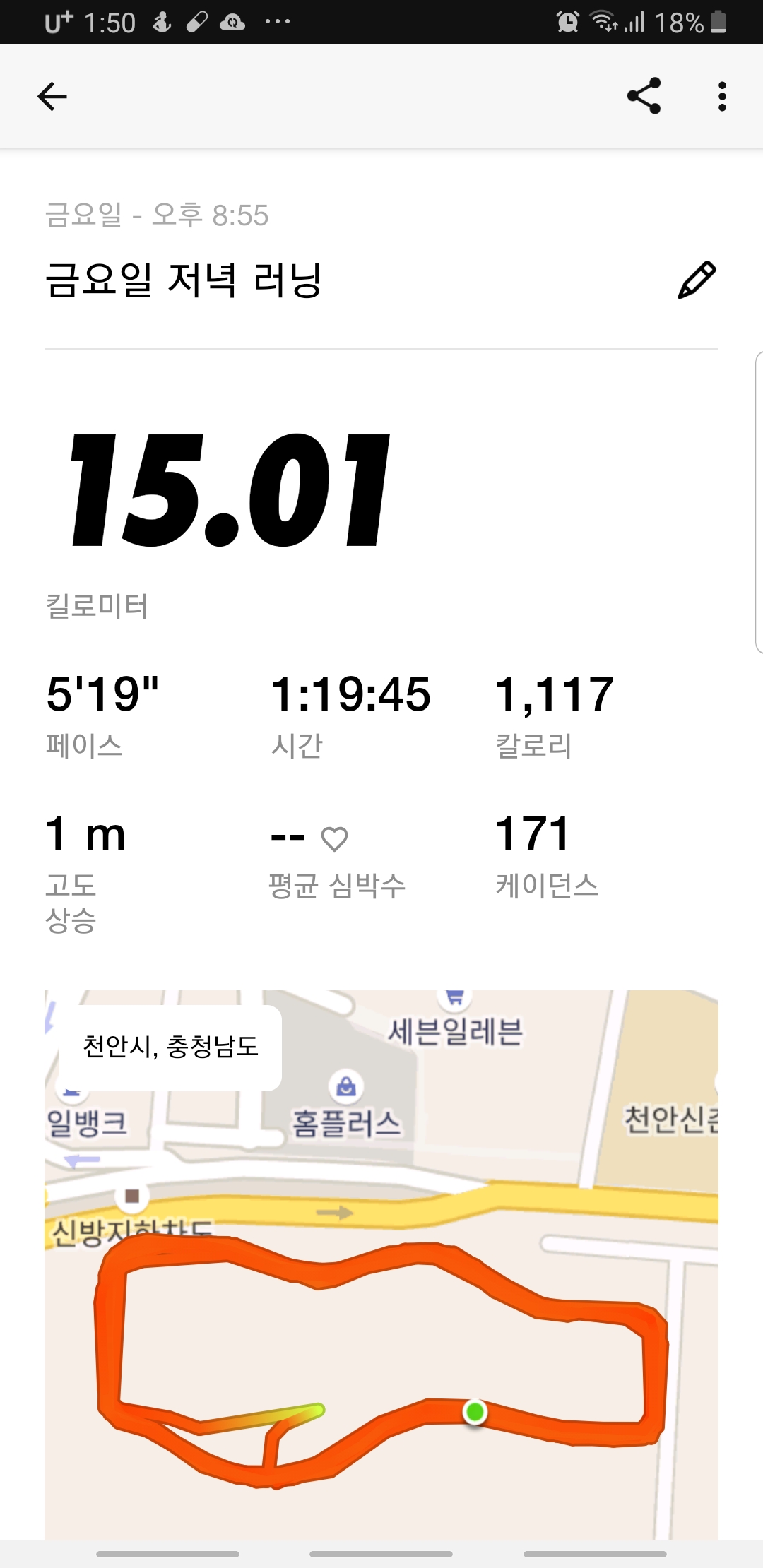This screenshot has width=763, height=1568.
Task: Open the three-dot overflow menu
Action: coord(721,97)
